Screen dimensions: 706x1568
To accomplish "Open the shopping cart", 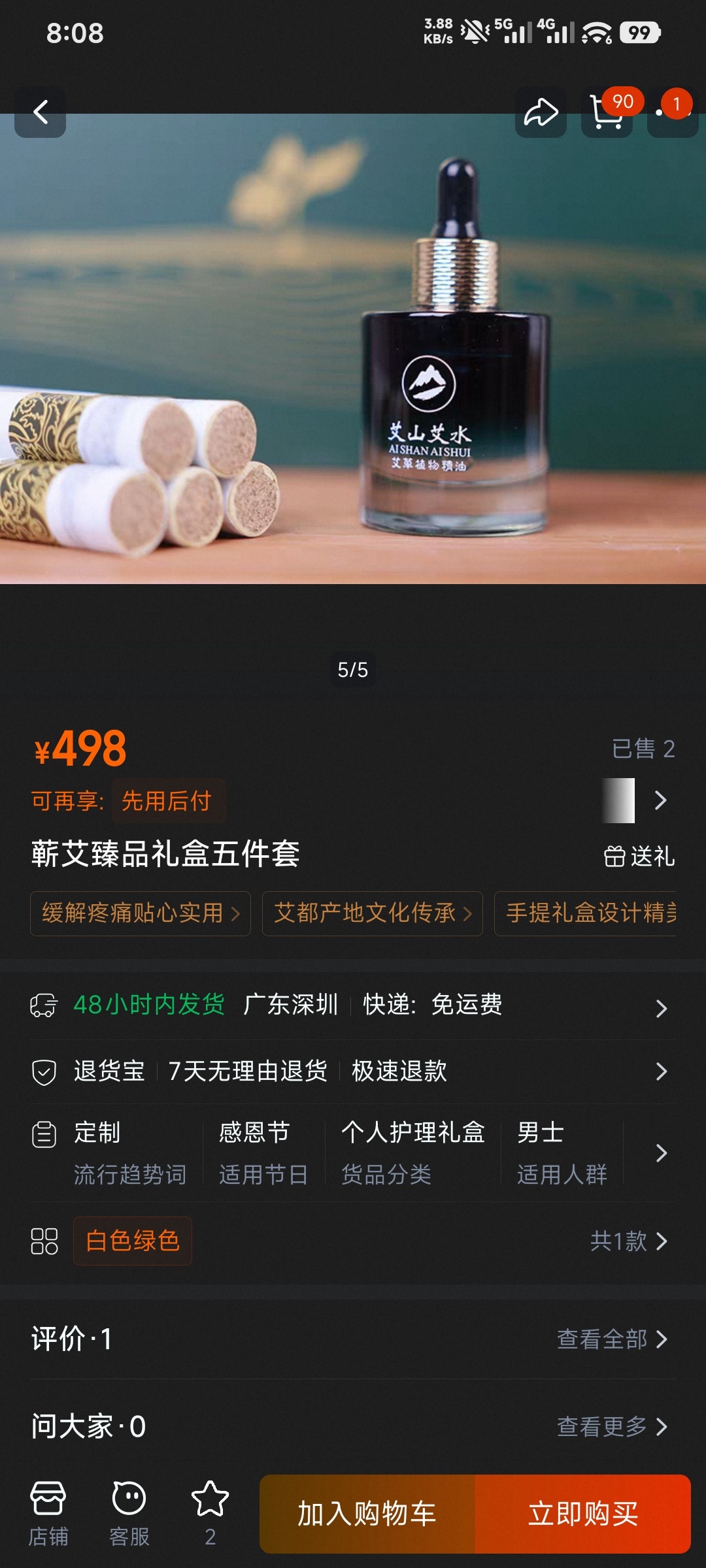I will (607, 112).
